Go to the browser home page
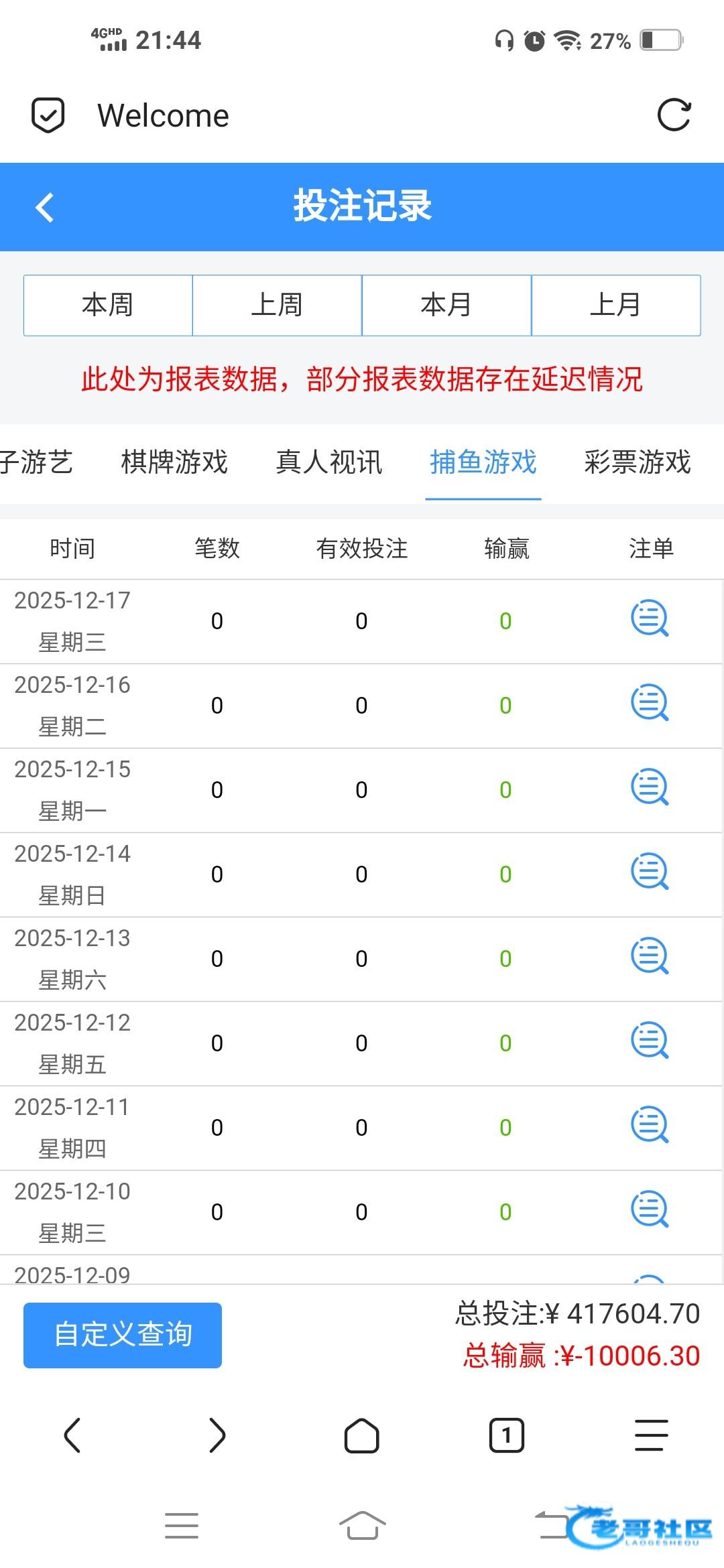 point(362,1435)
